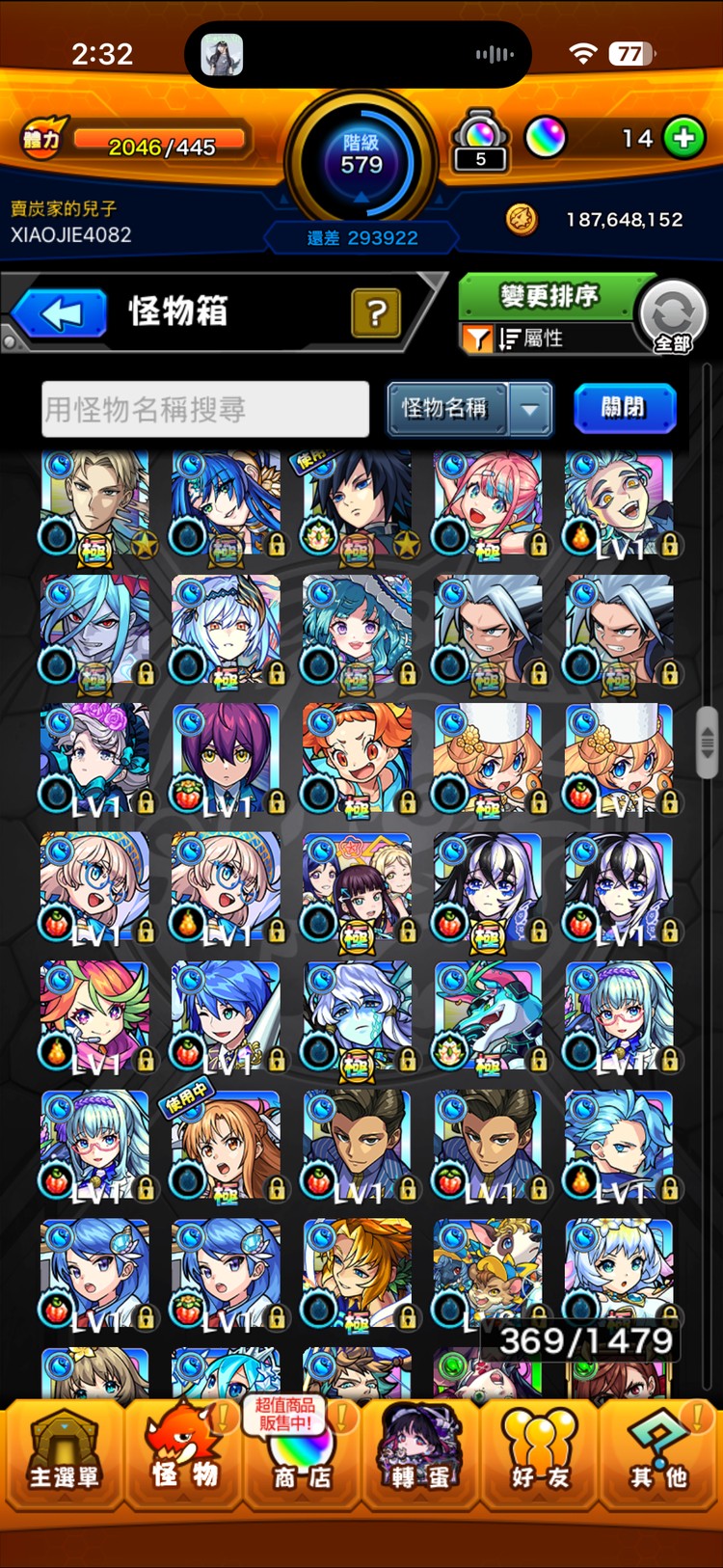Open the question mark help button

(x=376, y=312)
